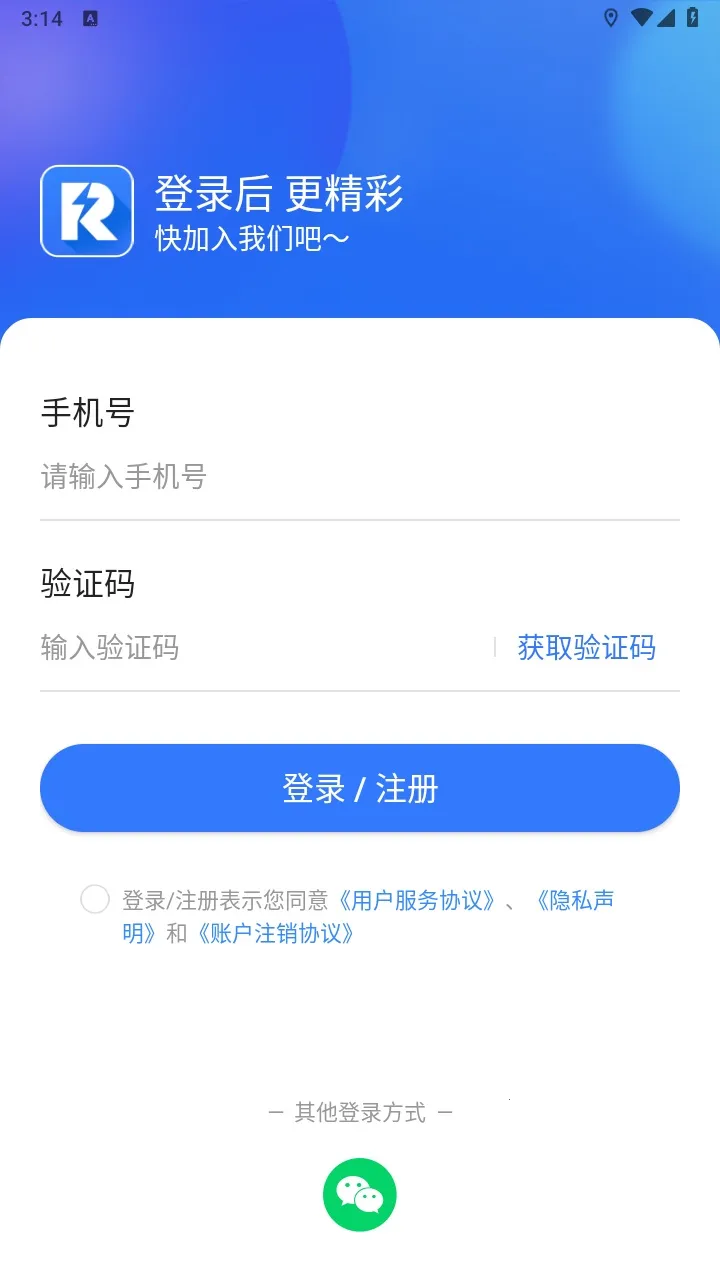Tap 获取验证码 to request a code
The width and height of the screenshot is (720, 1280).
click(x=585, y=648)
